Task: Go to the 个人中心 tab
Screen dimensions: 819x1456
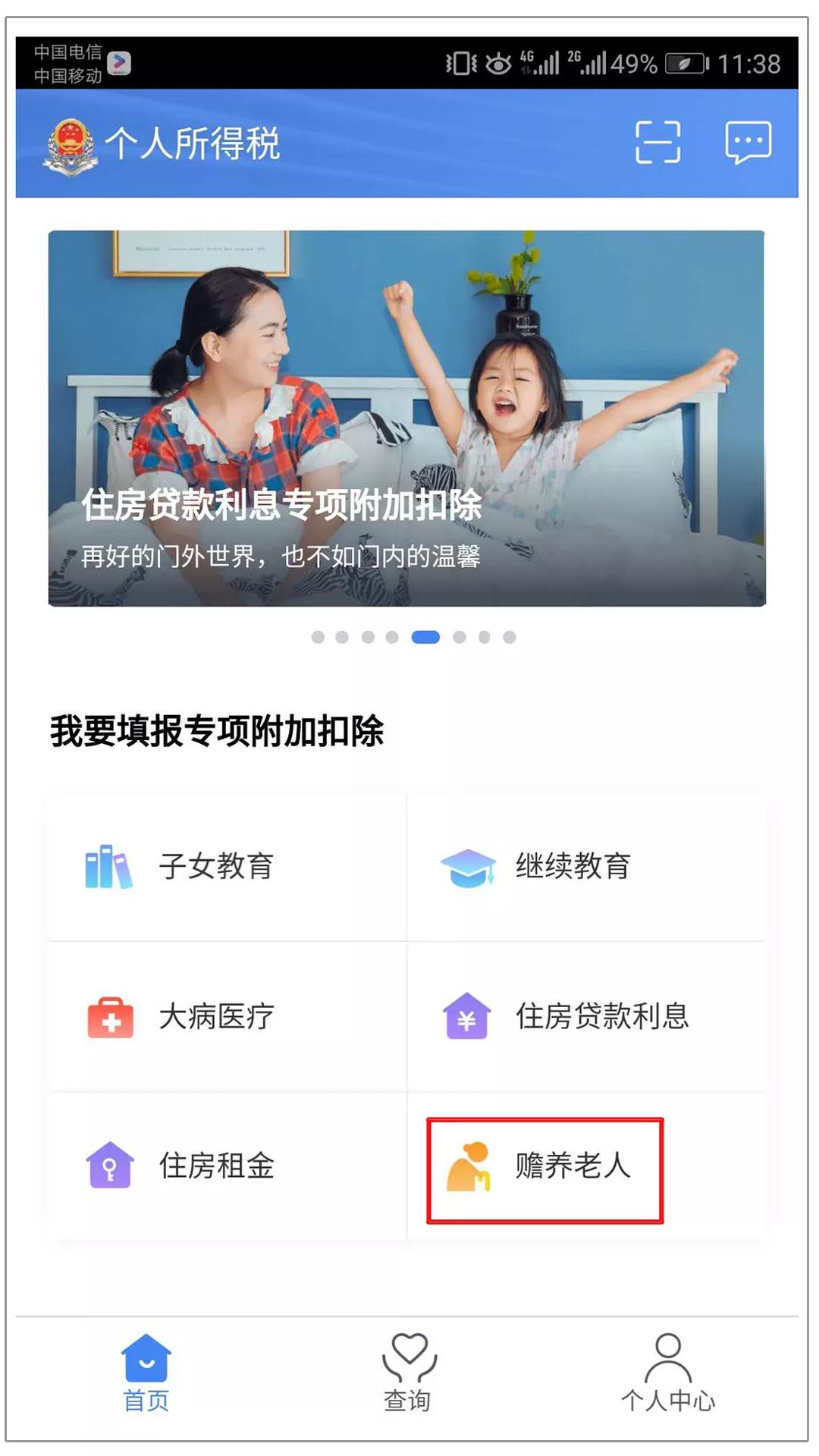Action: pos(667,1374)
